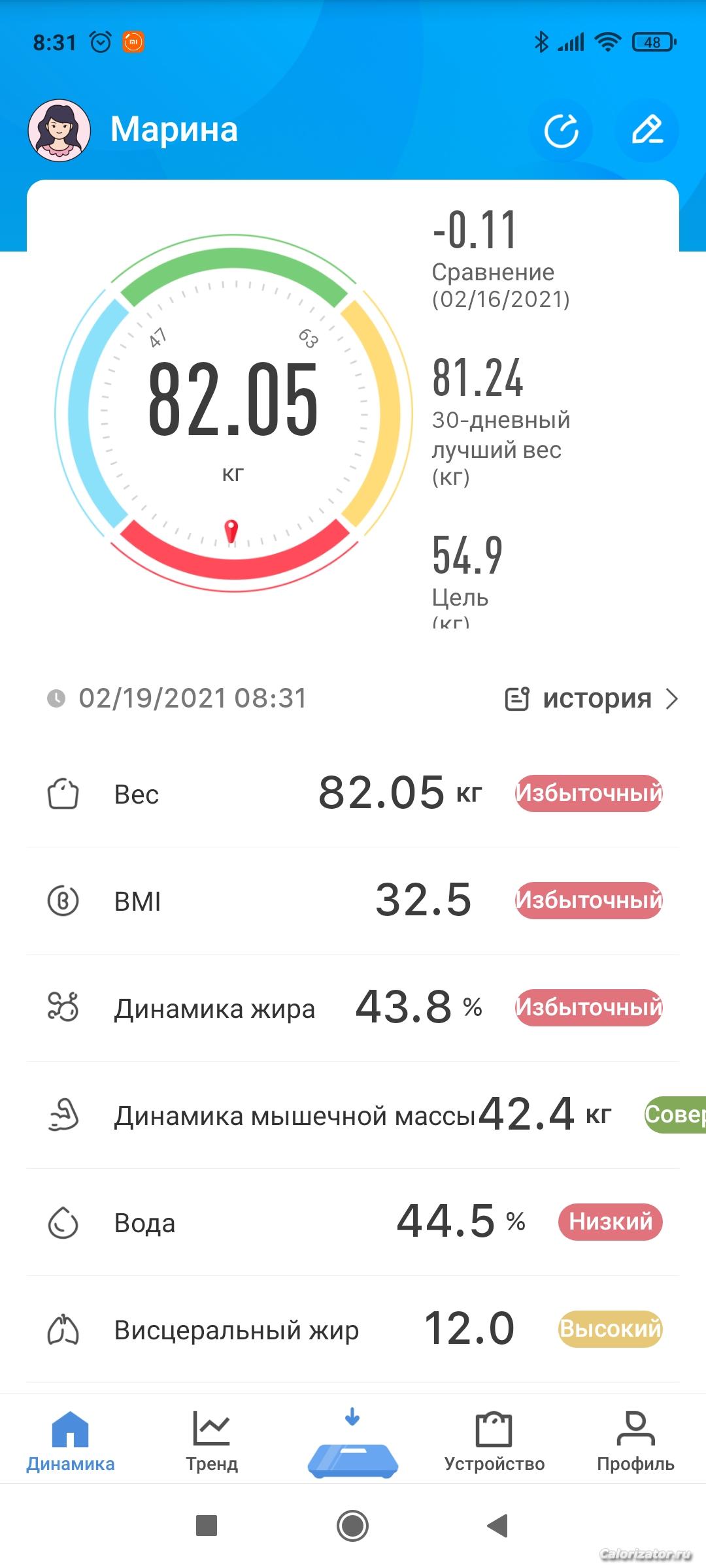Open the Вода percentage row
Viewport: 706px width, 1568px height.
click(353, 1222)
